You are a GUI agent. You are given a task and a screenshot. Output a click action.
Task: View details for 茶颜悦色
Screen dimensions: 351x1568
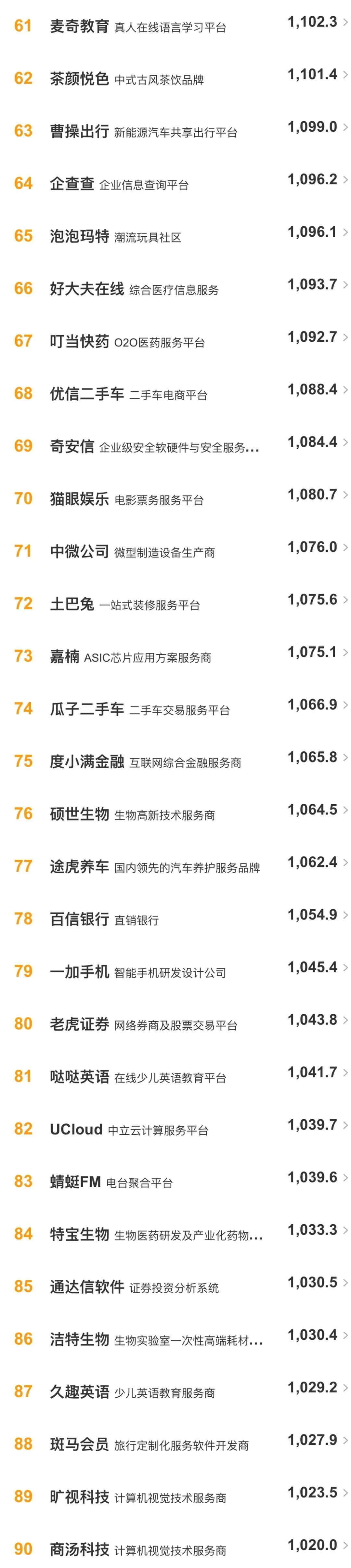coord(79,79)
